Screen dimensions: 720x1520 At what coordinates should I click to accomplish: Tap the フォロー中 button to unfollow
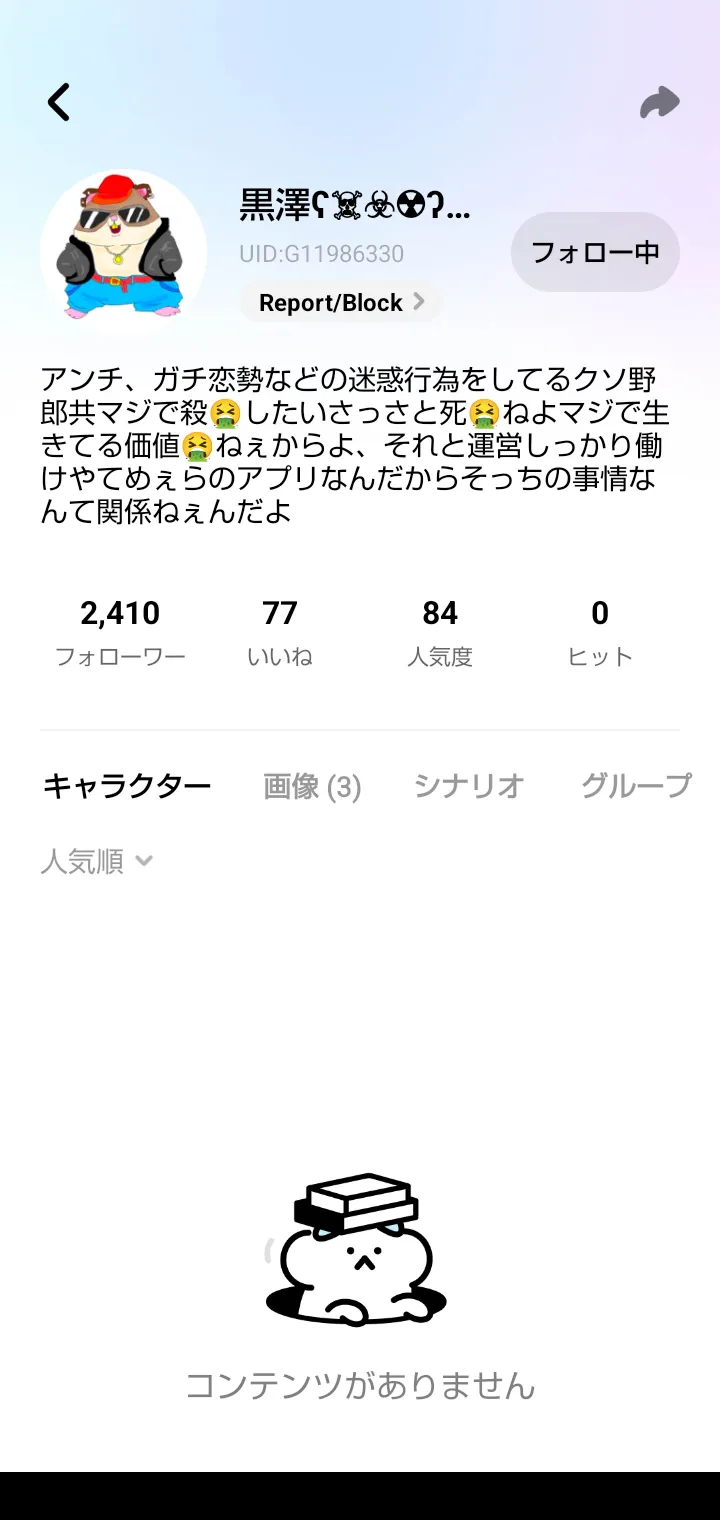click(595, 252)
